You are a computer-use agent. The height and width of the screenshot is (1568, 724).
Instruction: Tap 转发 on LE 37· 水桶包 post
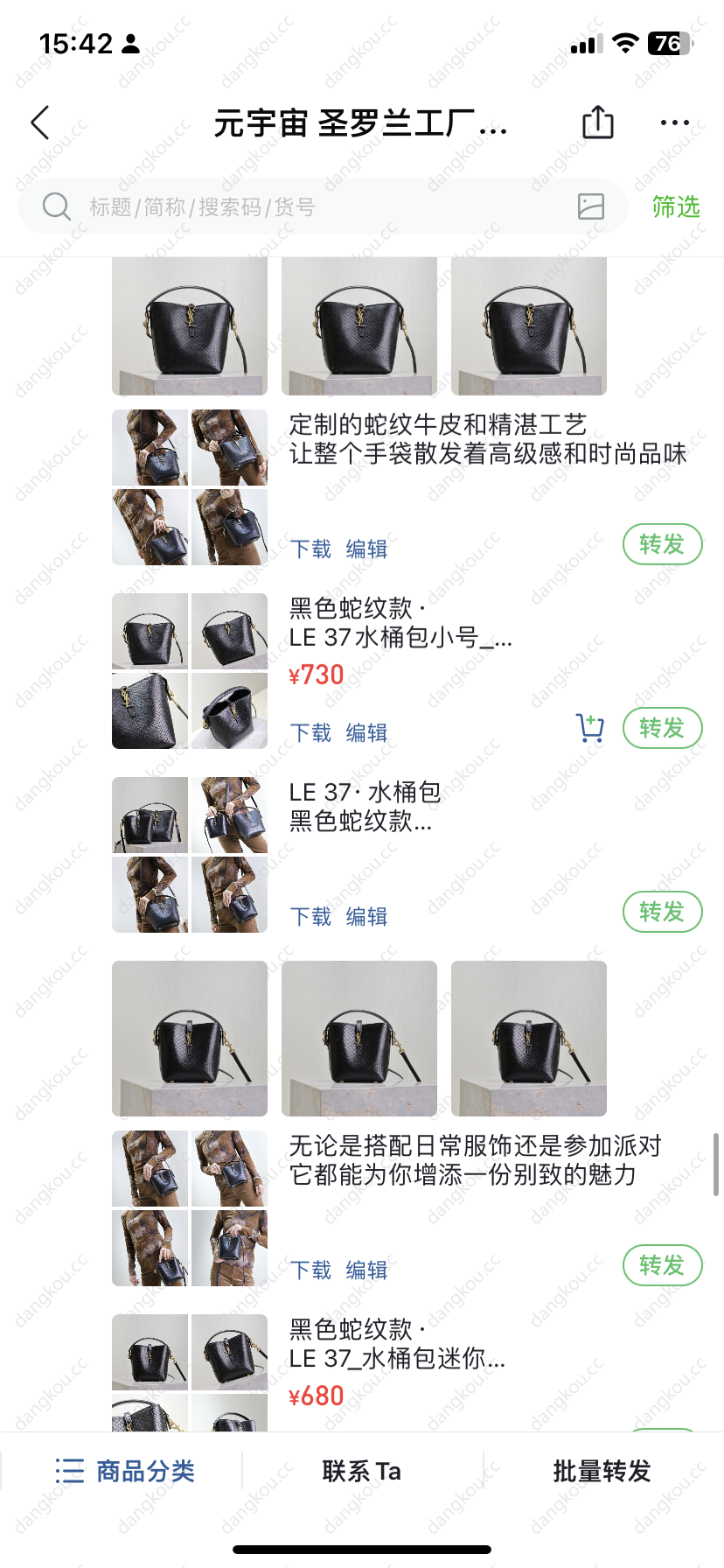662,912
